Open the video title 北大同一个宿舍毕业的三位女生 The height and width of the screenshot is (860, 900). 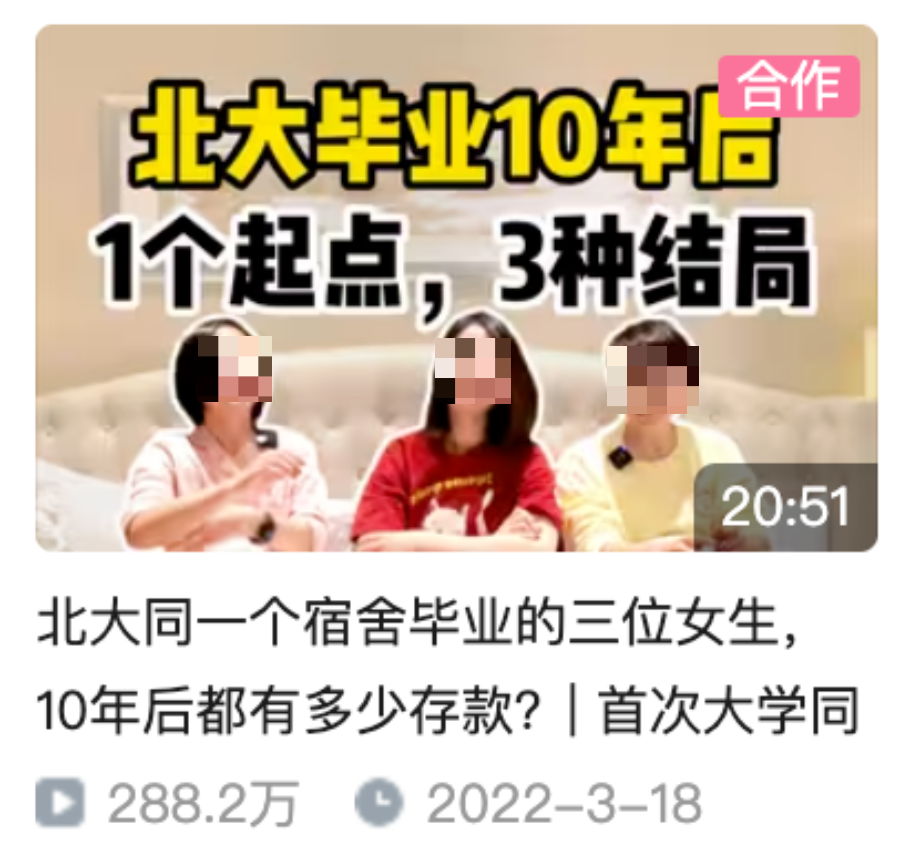pos(447,668)
